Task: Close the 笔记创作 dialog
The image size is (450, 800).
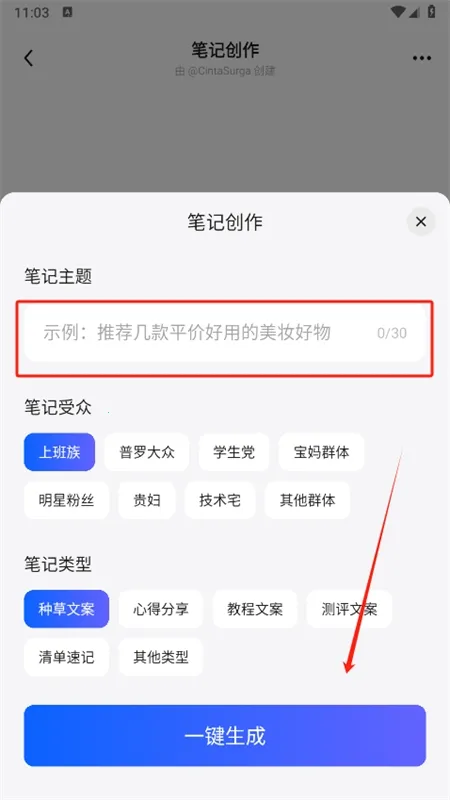Action: [x=421, y=222]
